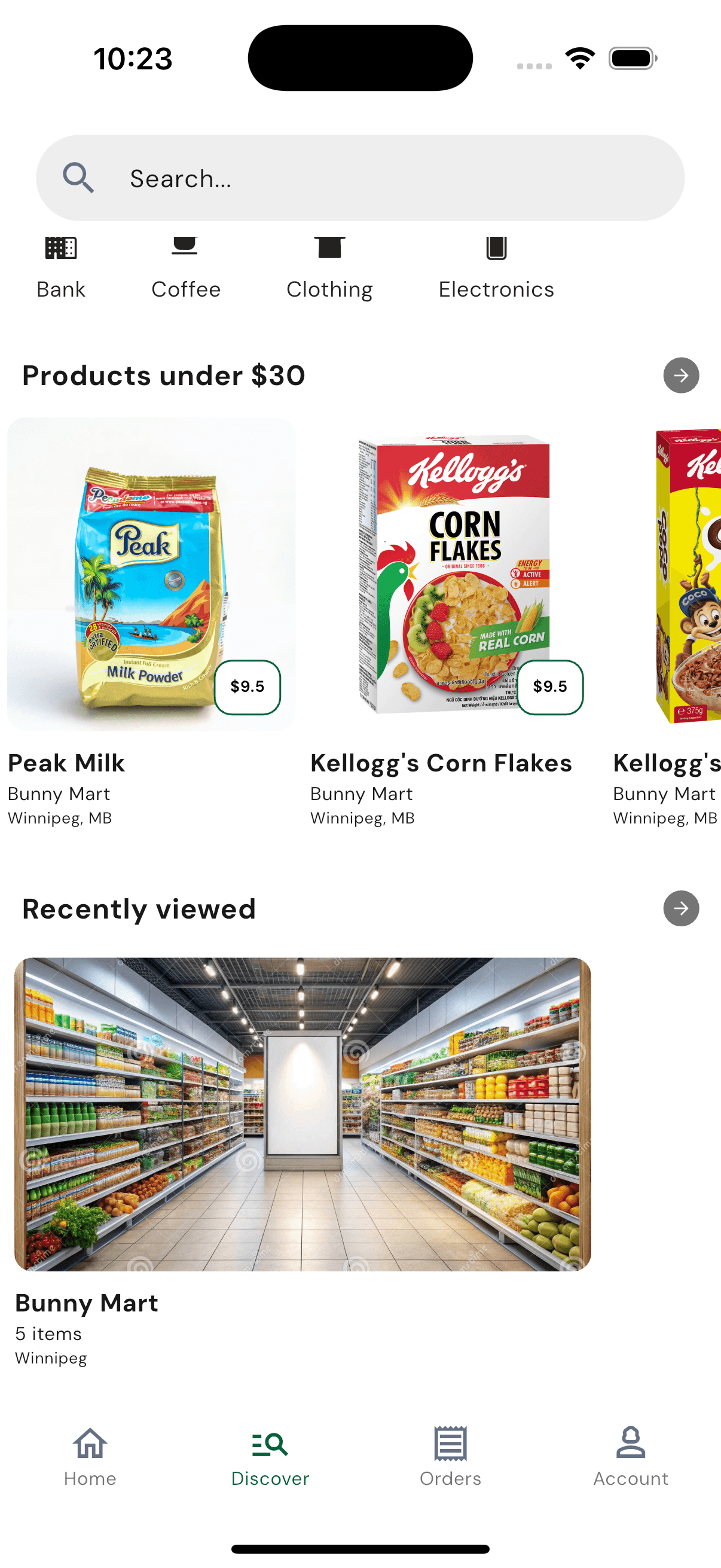See all Recently viewed via arrow
The image size is (721, 1568).
point(680,908)
